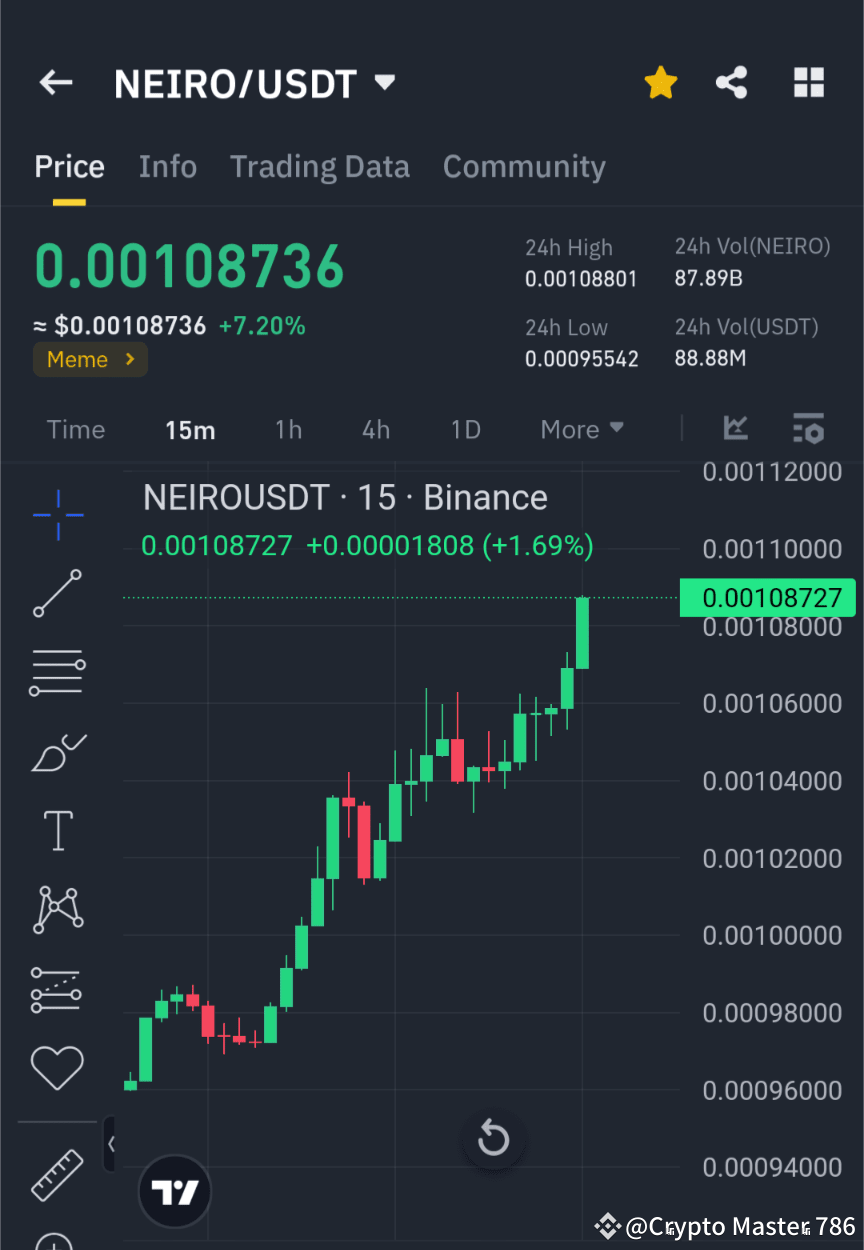Select the text annotation tool
The height and width of the screenshot is (1250, 864).
(57, 830)
